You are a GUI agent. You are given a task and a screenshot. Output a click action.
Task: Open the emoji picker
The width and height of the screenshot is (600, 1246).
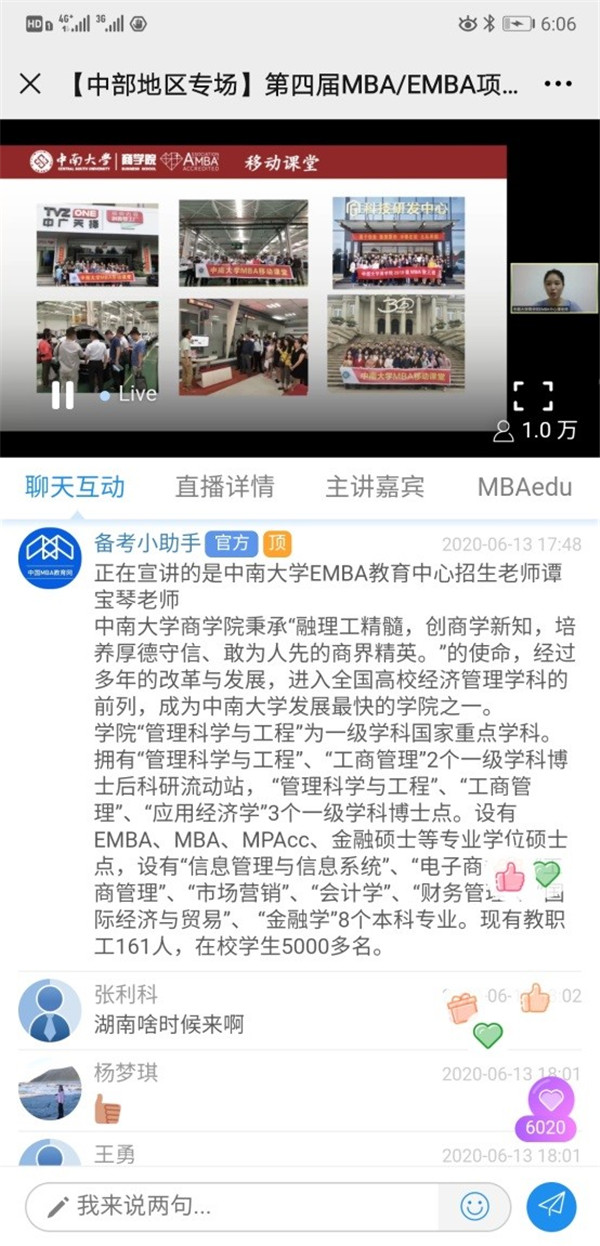(x=475, y=1206)
